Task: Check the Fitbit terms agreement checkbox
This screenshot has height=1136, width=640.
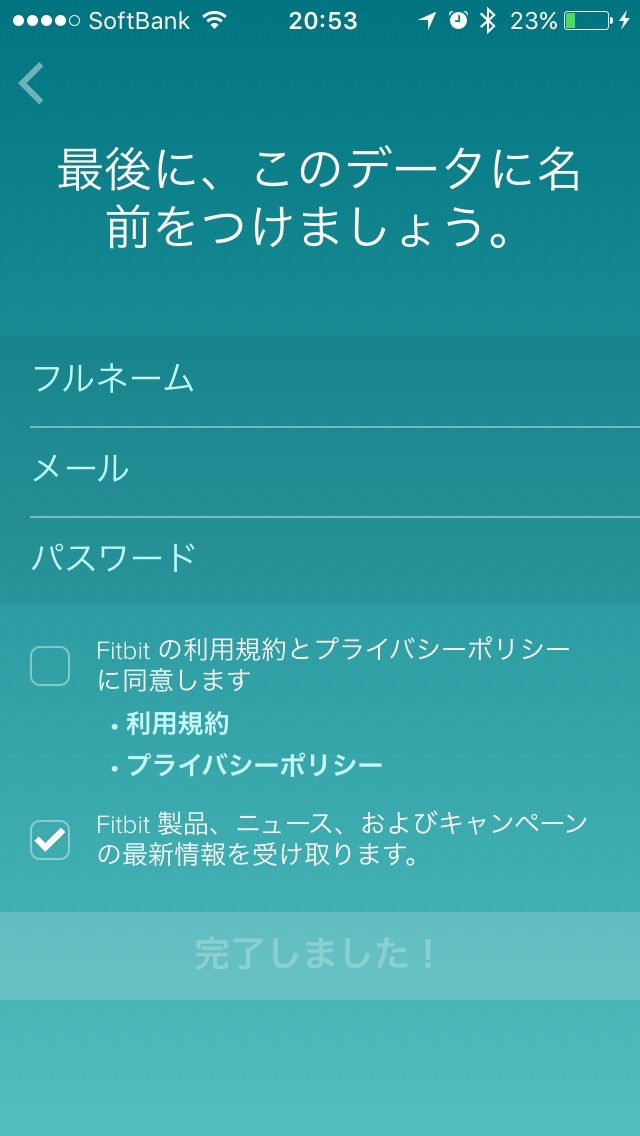Action: [x=50, y=666]
